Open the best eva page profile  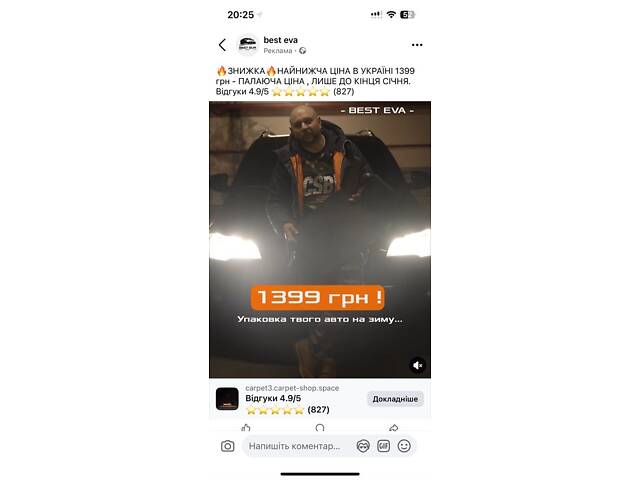pyautogui.click(x=280, y=40)
